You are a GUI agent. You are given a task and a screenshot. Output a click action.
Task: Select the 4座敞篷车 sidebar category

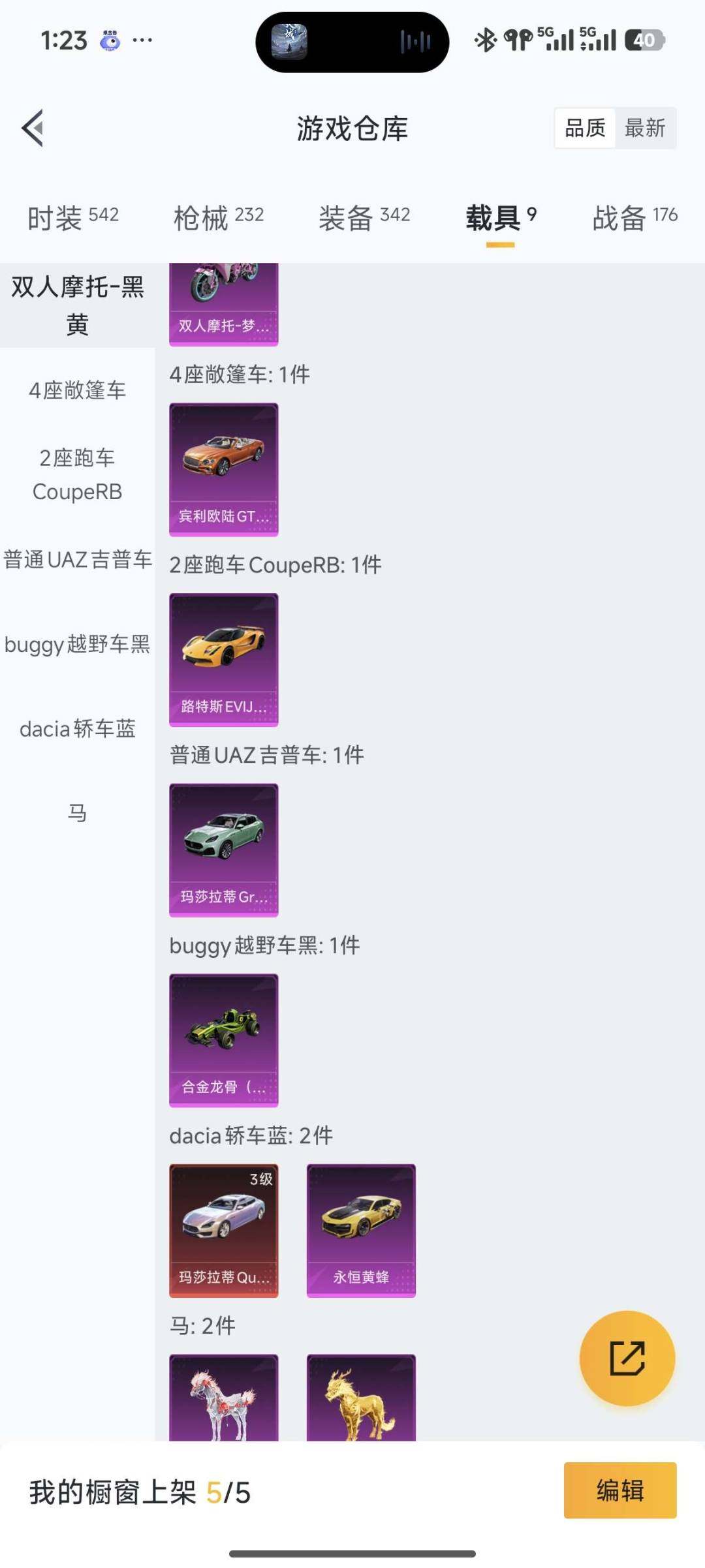77,390
